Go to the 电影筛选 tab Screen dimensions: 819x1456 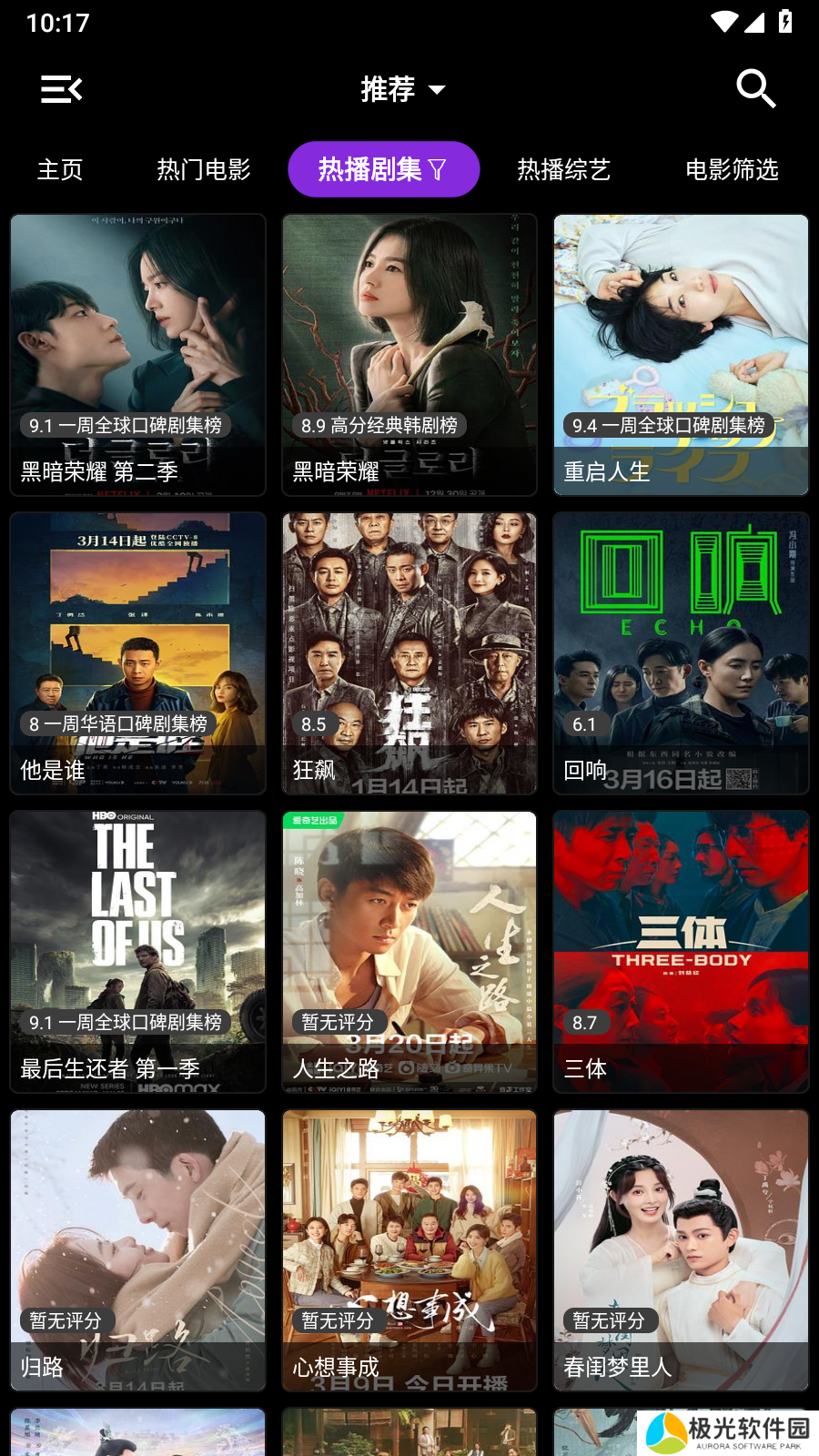[x=732, y=169]
